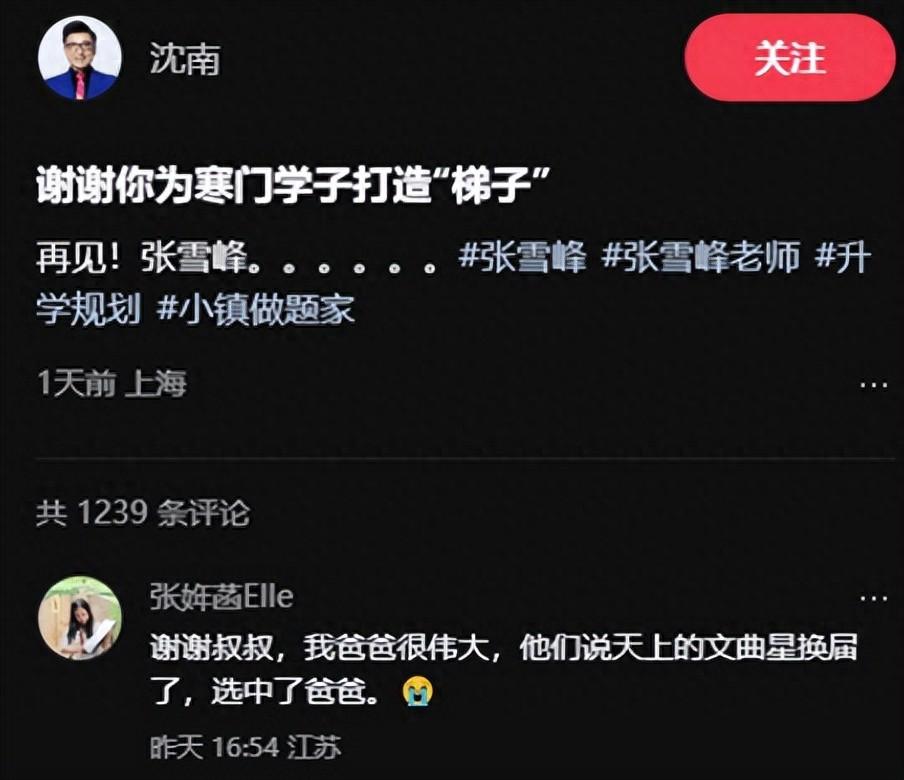The height and width of the screenshot is (780, 904).
Task: Open more options on 张姩菡Elle's comment
Action: [874, 598]
